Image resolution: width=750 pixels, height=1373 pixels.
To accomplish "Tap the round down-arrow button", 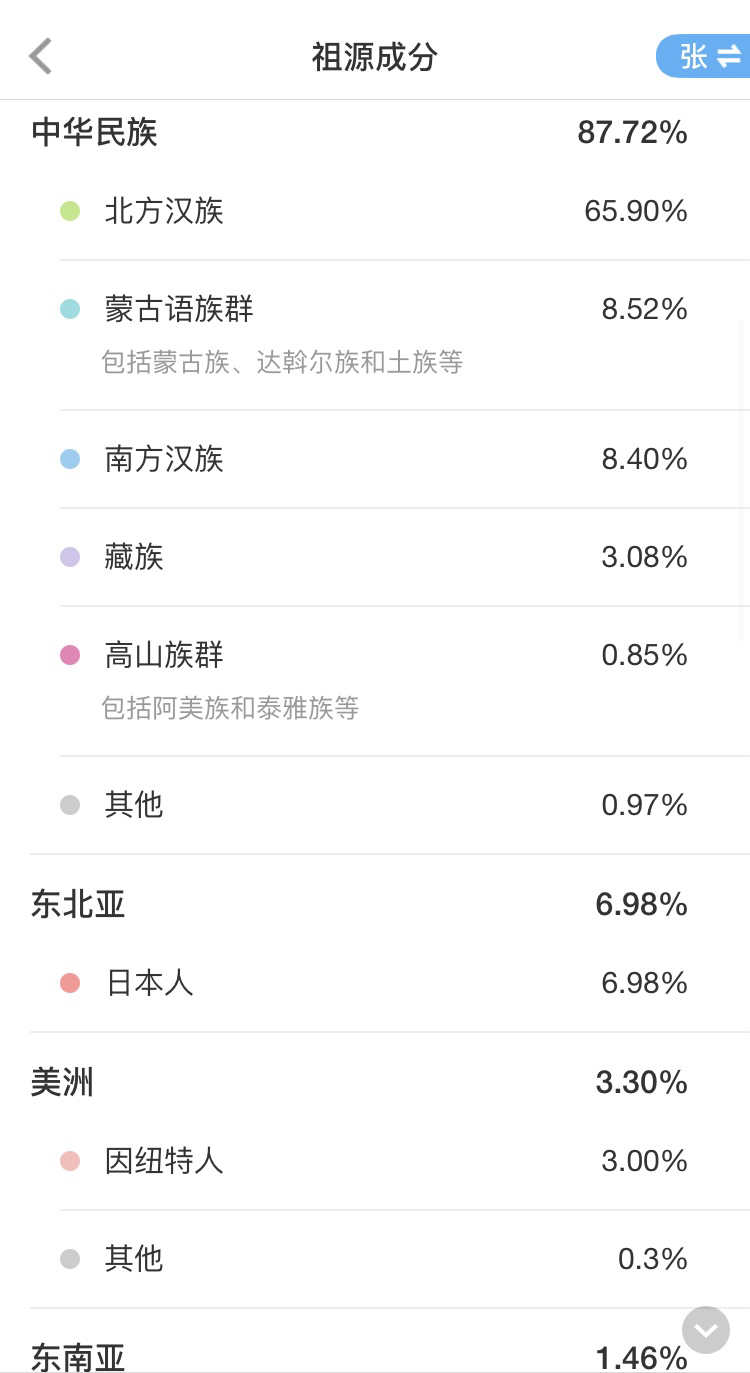I will pos(706,1330).
